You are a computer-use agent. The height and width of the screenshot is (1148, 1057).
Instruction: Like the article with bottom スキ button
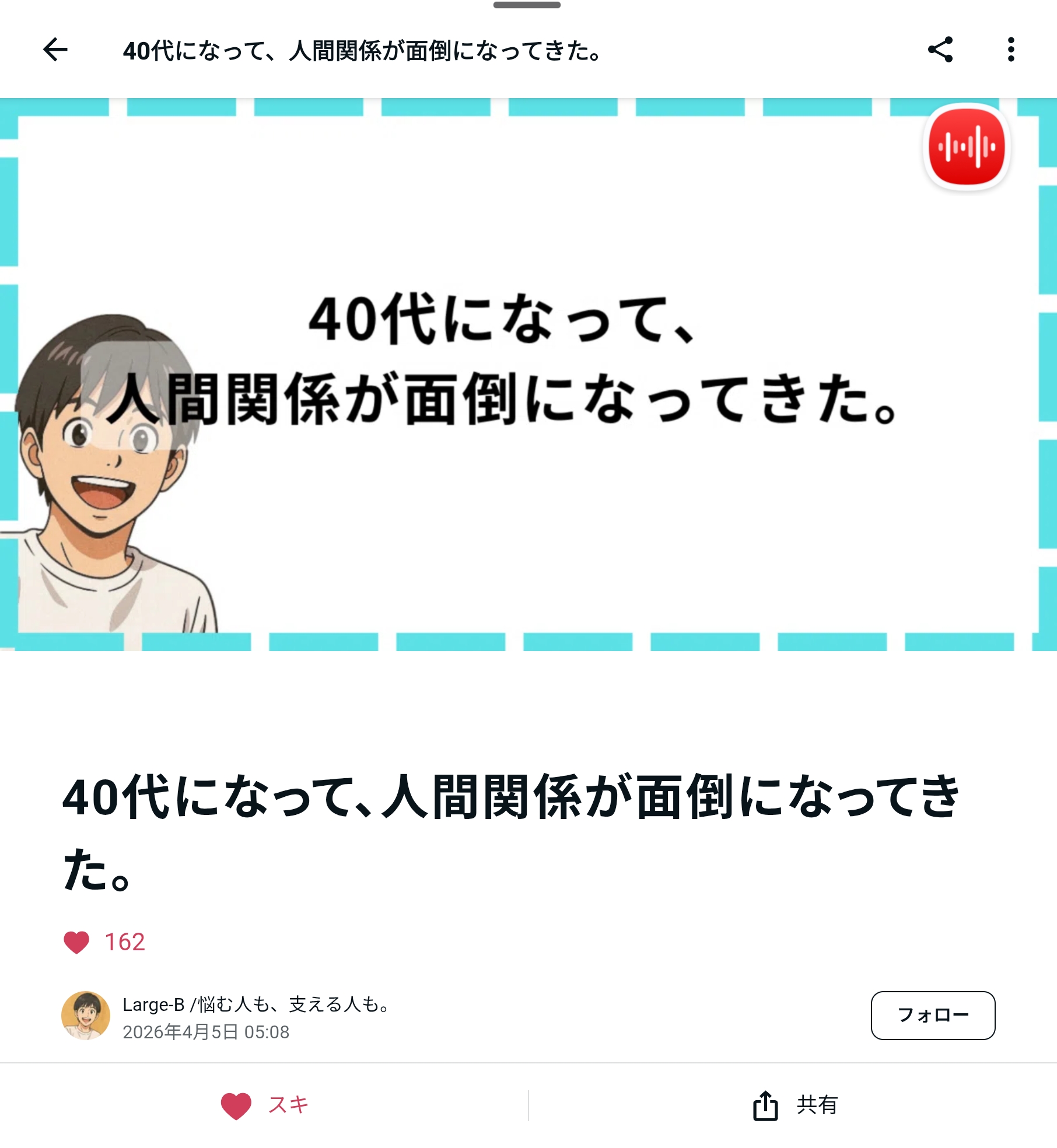point(264,1105)
